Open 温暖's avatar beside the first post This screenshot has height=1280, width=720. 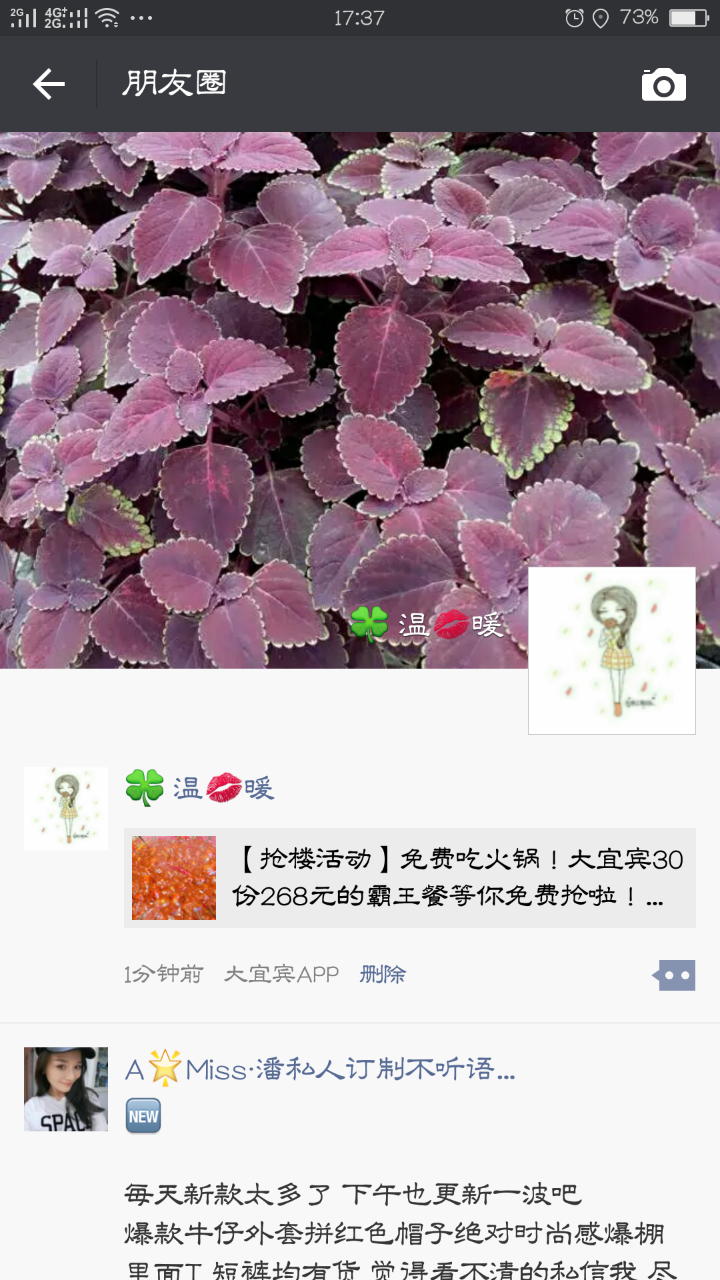click(66, 808)
